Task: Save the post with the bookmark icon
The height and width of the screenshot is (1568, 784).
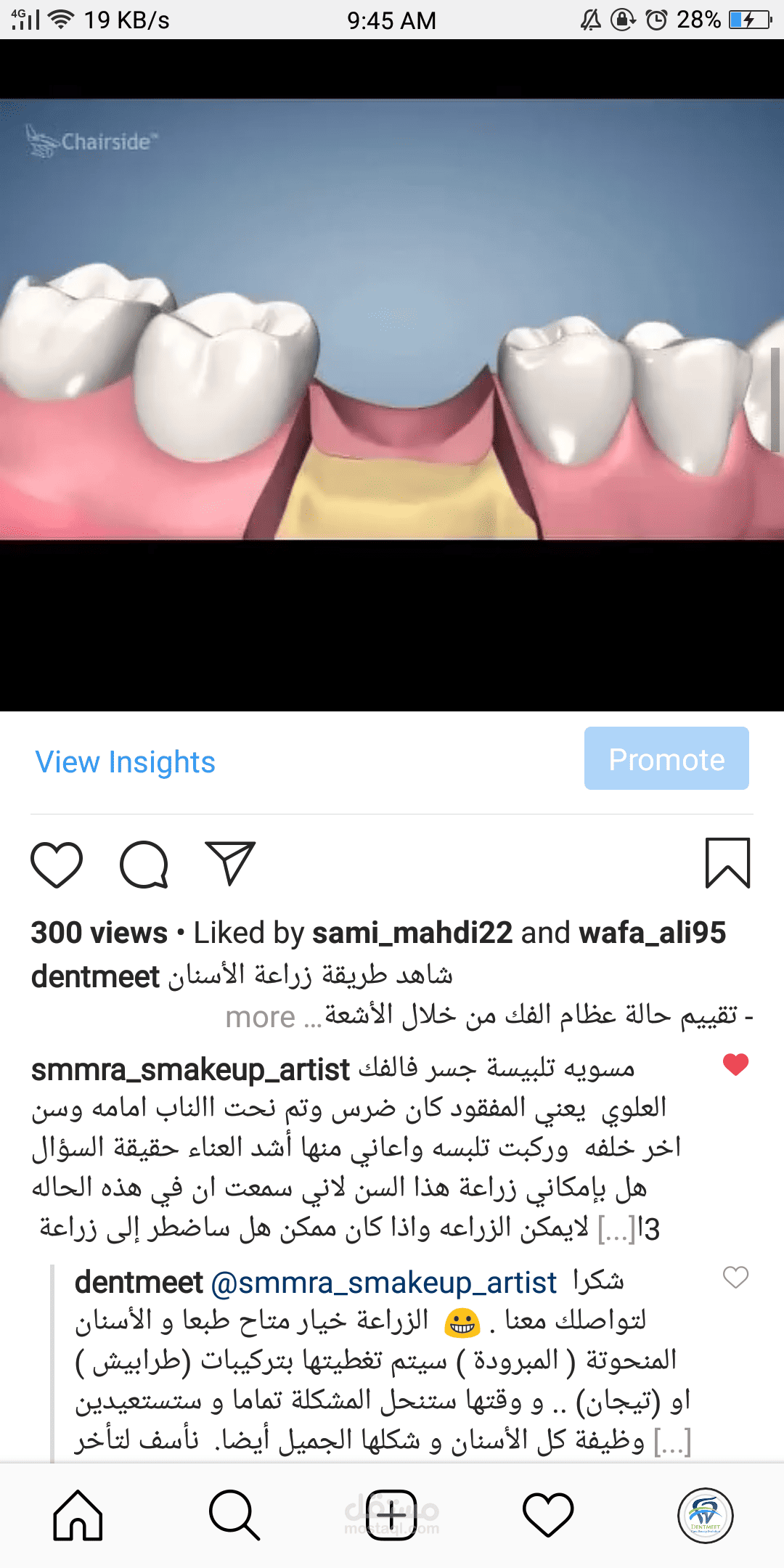Action: coord(727,863)
